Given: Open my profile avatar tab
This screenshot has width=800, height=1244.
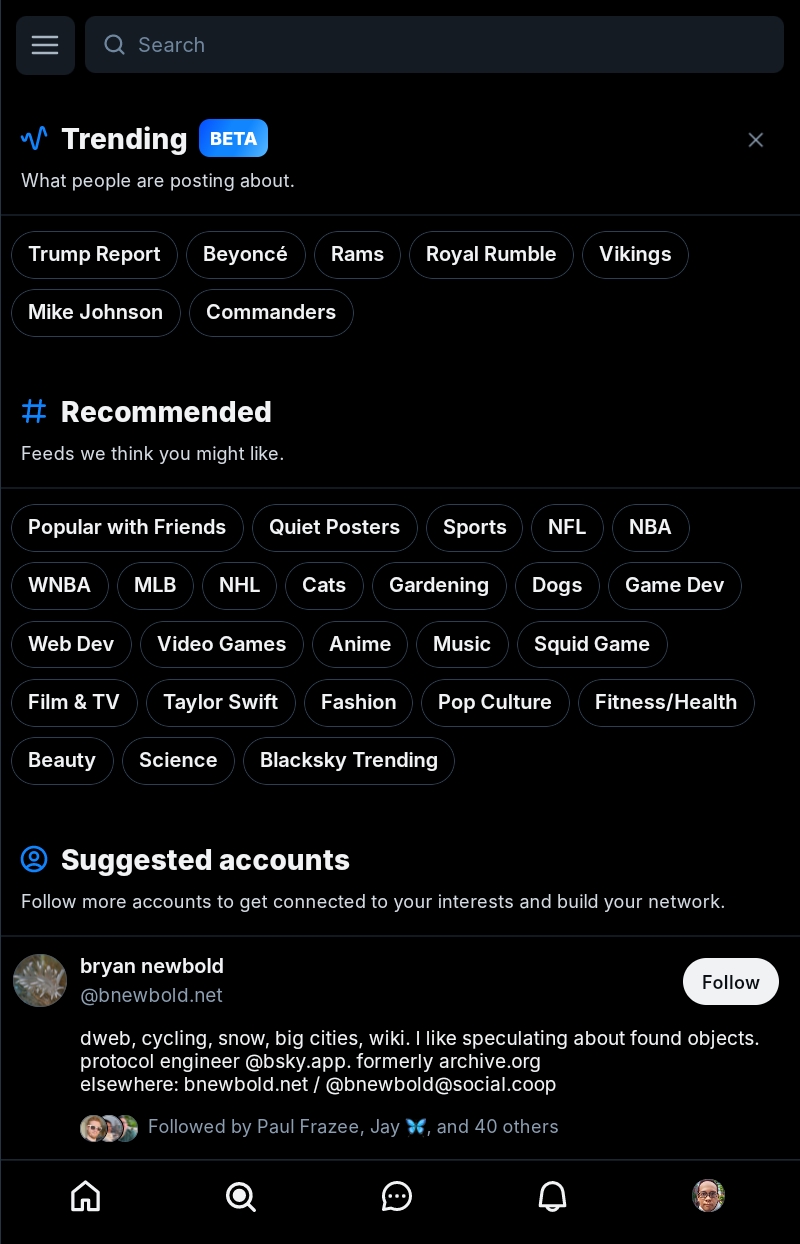Looking at the screenshot, I should click(708, 1195).
